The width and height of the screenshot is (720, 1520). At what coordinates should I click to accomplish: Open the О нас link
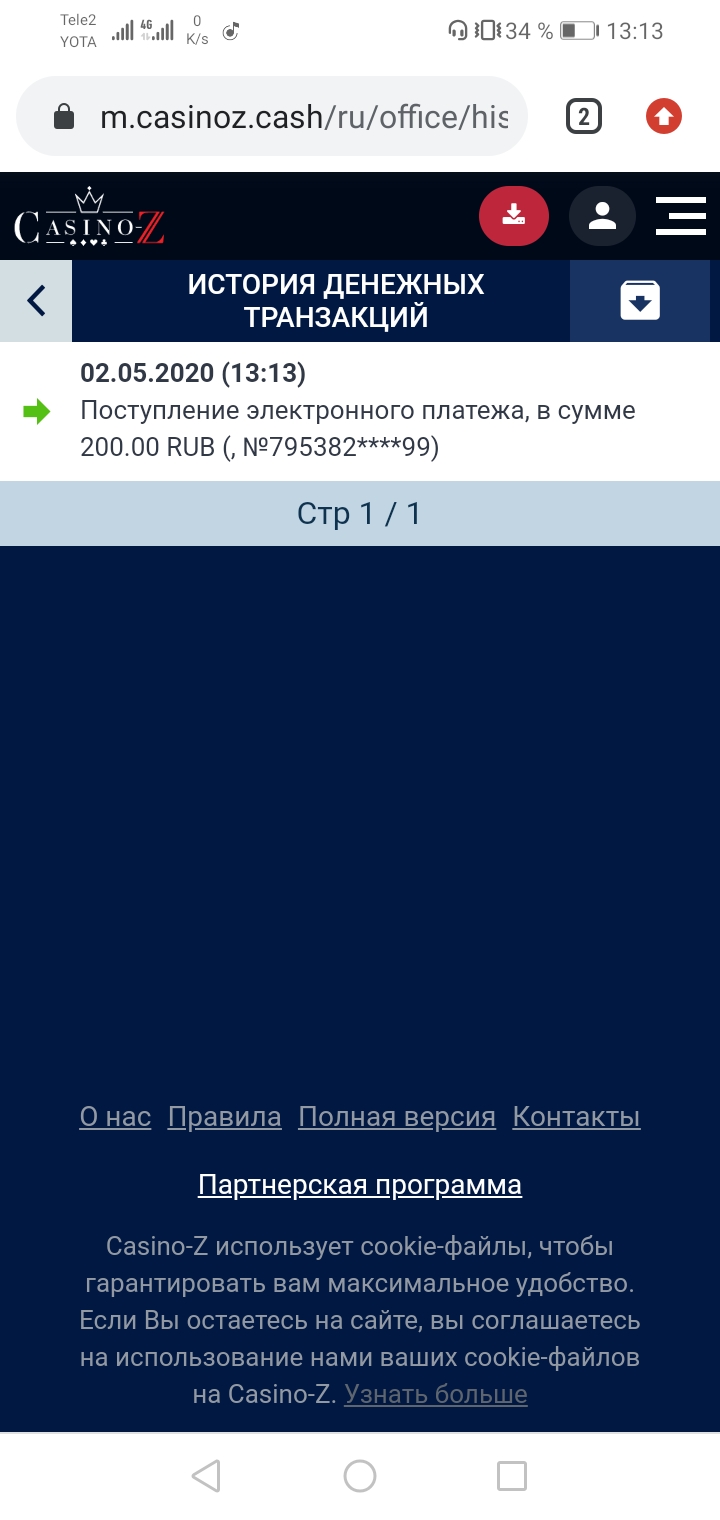click(115, 1117)
